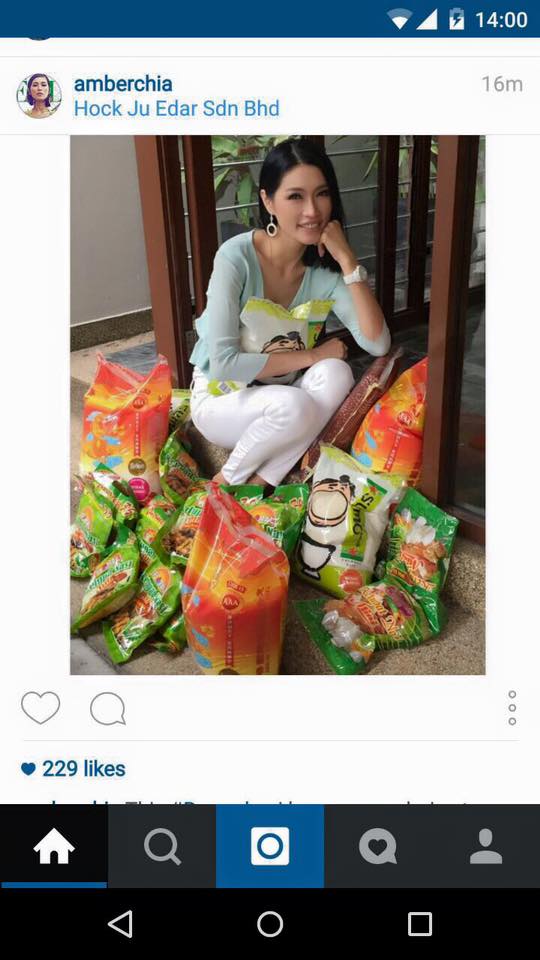
Task: Like amberchia's post with the heart icon
Action: 40,708
